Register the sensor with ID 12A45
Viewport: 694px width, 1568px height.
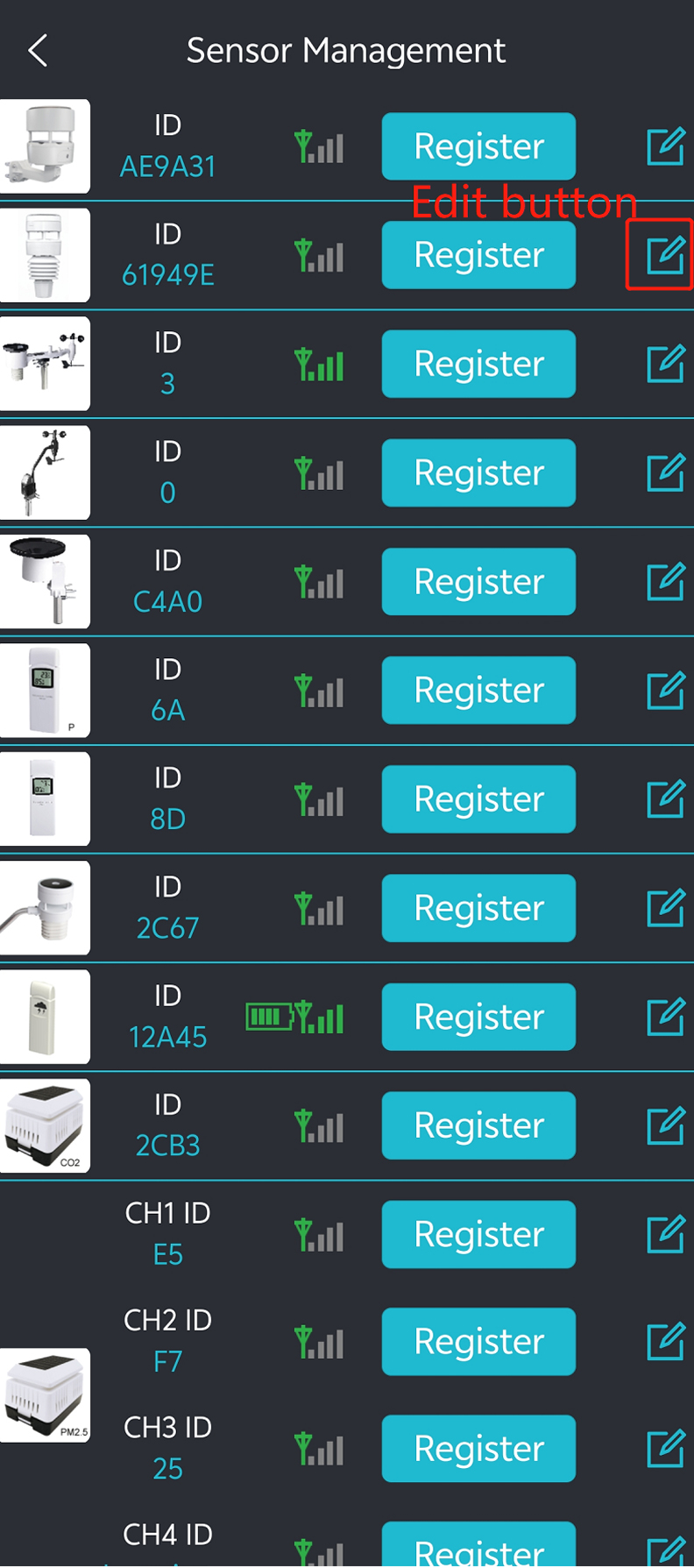pos(478,1017)
